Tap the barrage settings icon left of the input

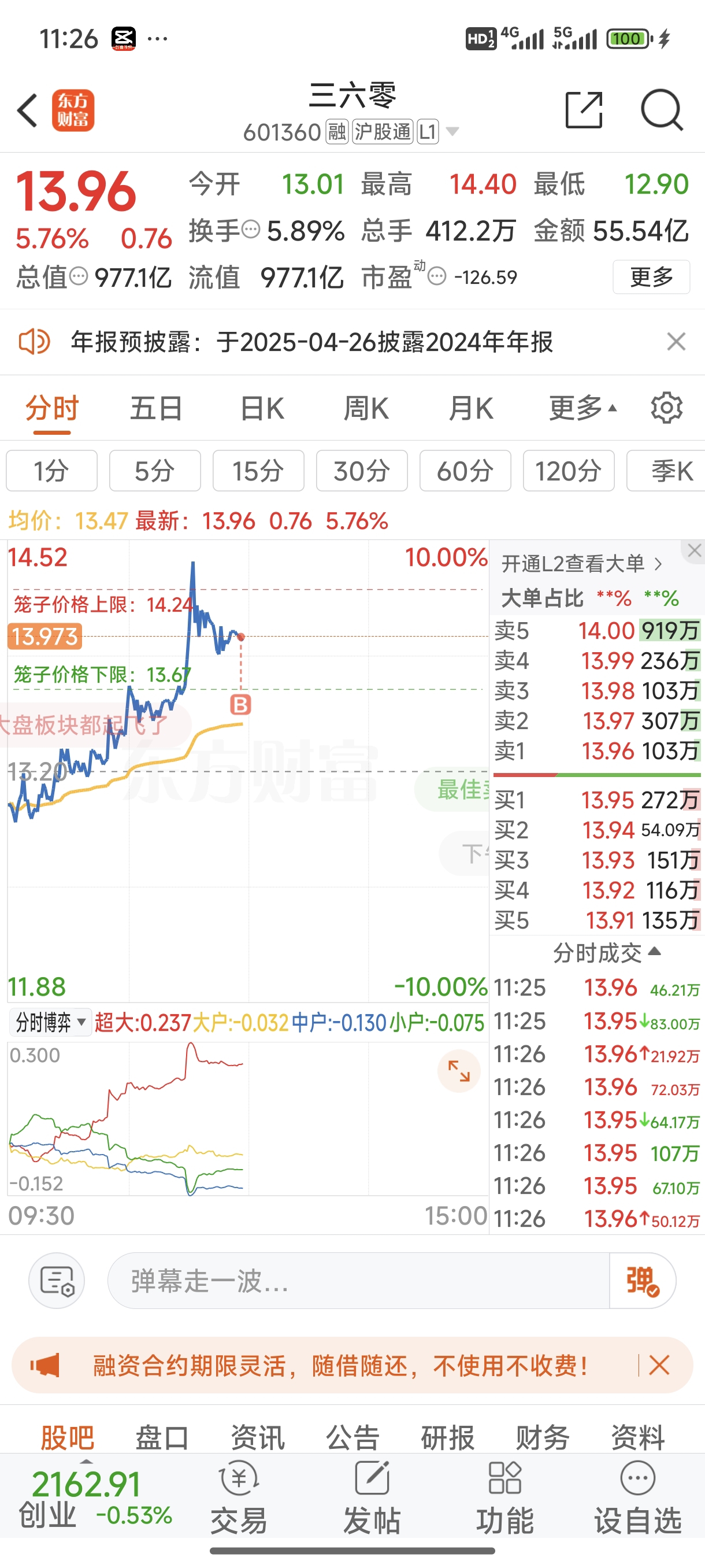pos(57,1280)
